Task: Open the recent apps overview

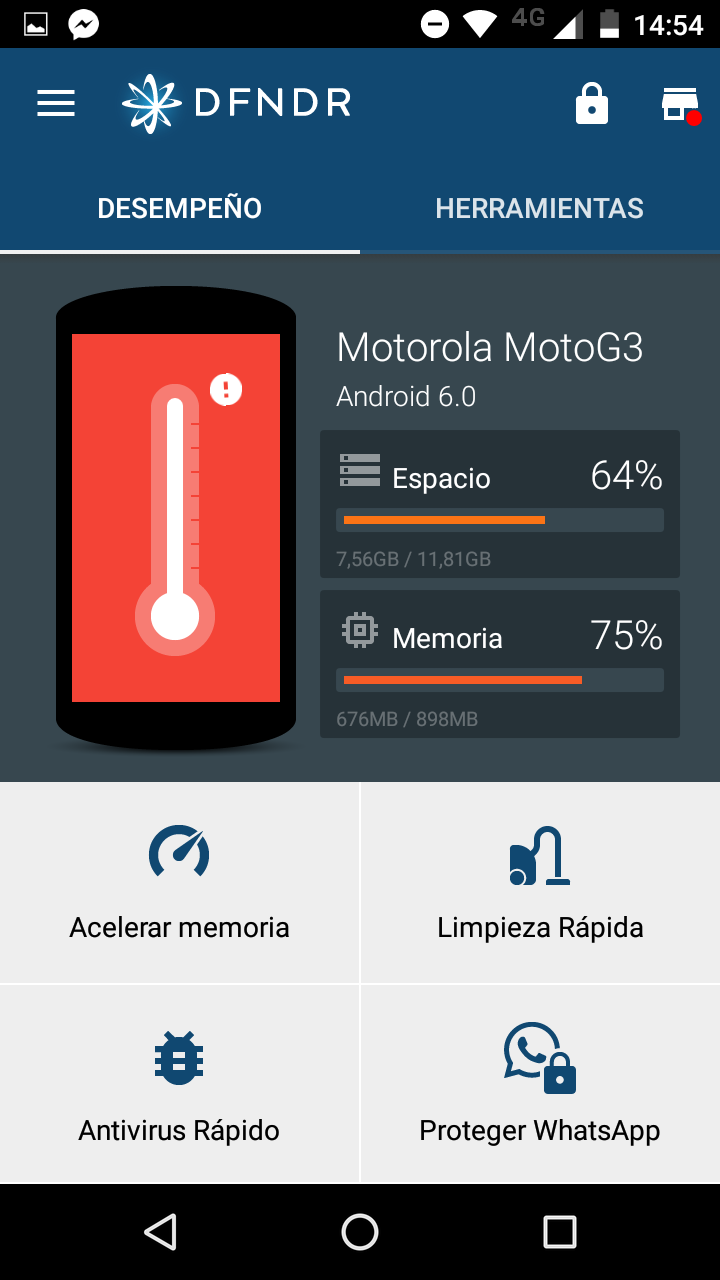Action: [560, 1232]
